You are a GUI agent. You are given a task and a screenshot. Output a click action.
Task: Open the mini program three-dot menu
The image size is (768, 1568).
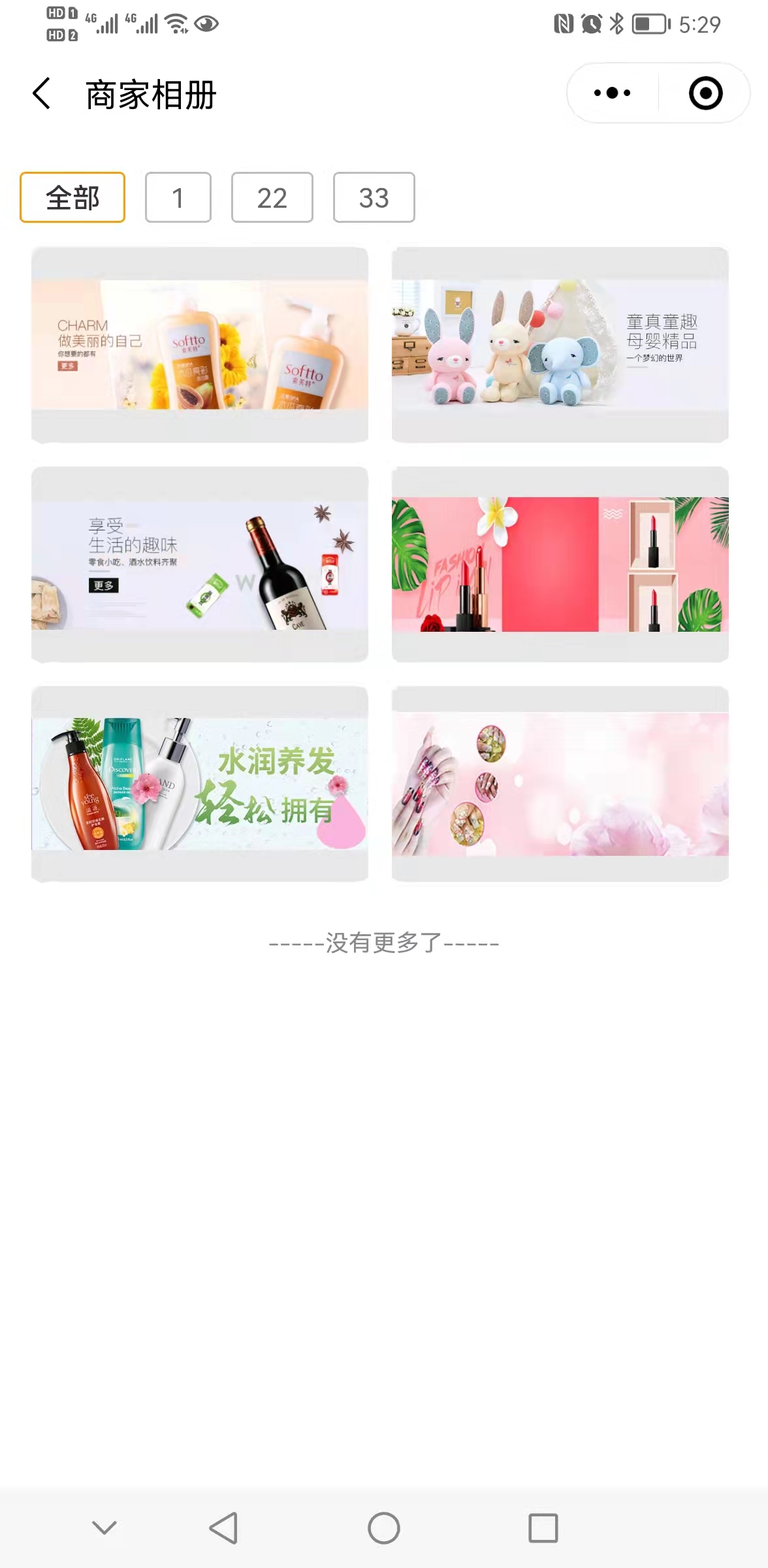(x=612, y=93)
